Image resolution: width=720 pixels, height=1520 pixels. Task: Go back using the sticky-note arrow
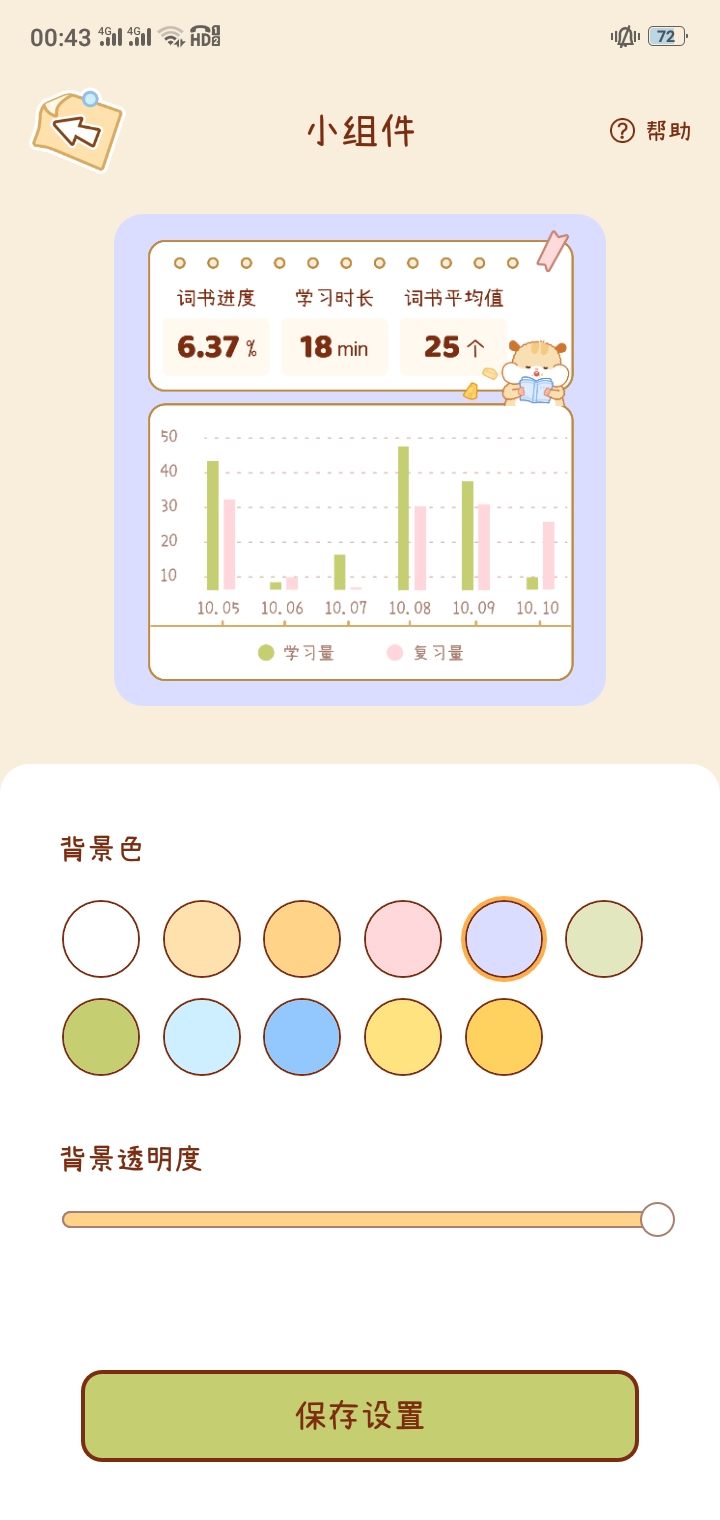[x=77, y=131]
